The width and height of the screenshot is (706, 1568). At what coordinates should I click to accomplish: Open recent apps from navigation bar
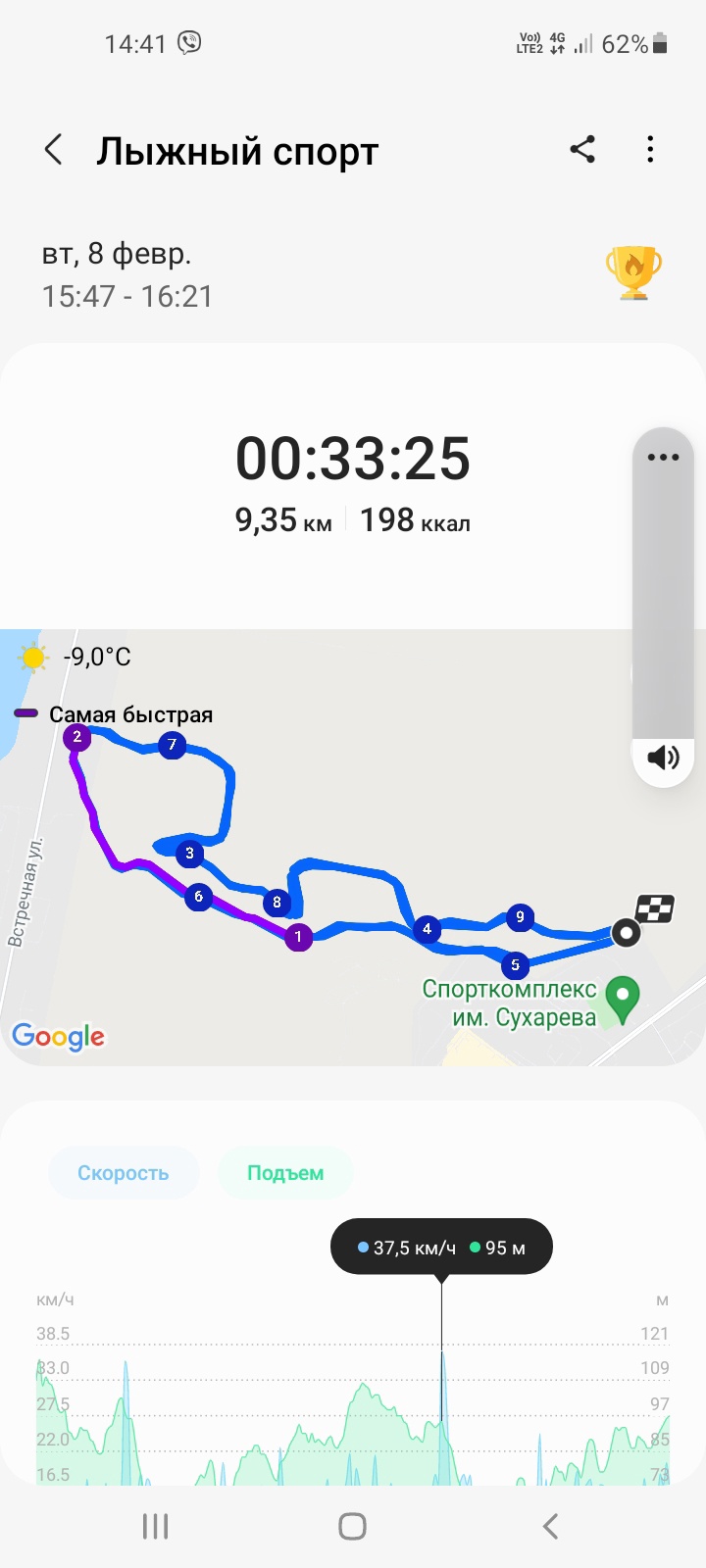tap(156, 1526)
